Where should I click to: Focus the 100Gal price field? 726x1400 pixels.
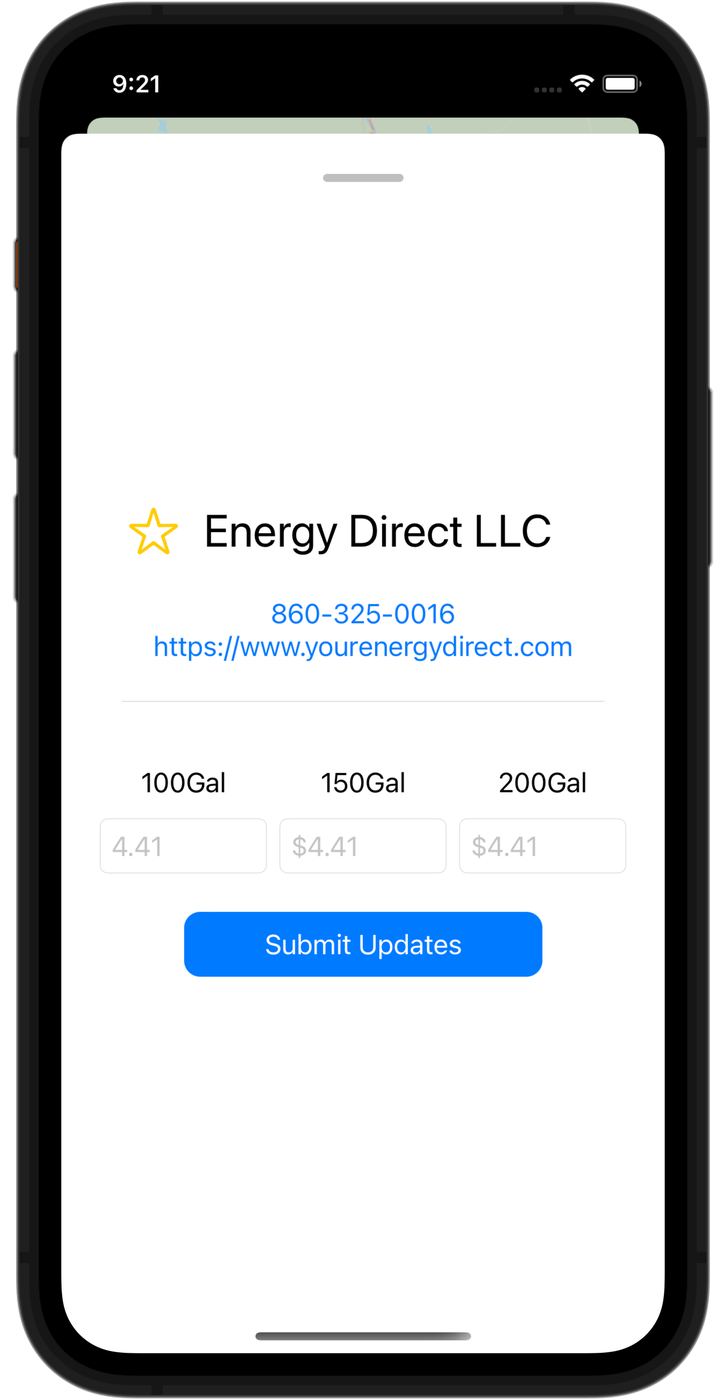coord(183,846)
